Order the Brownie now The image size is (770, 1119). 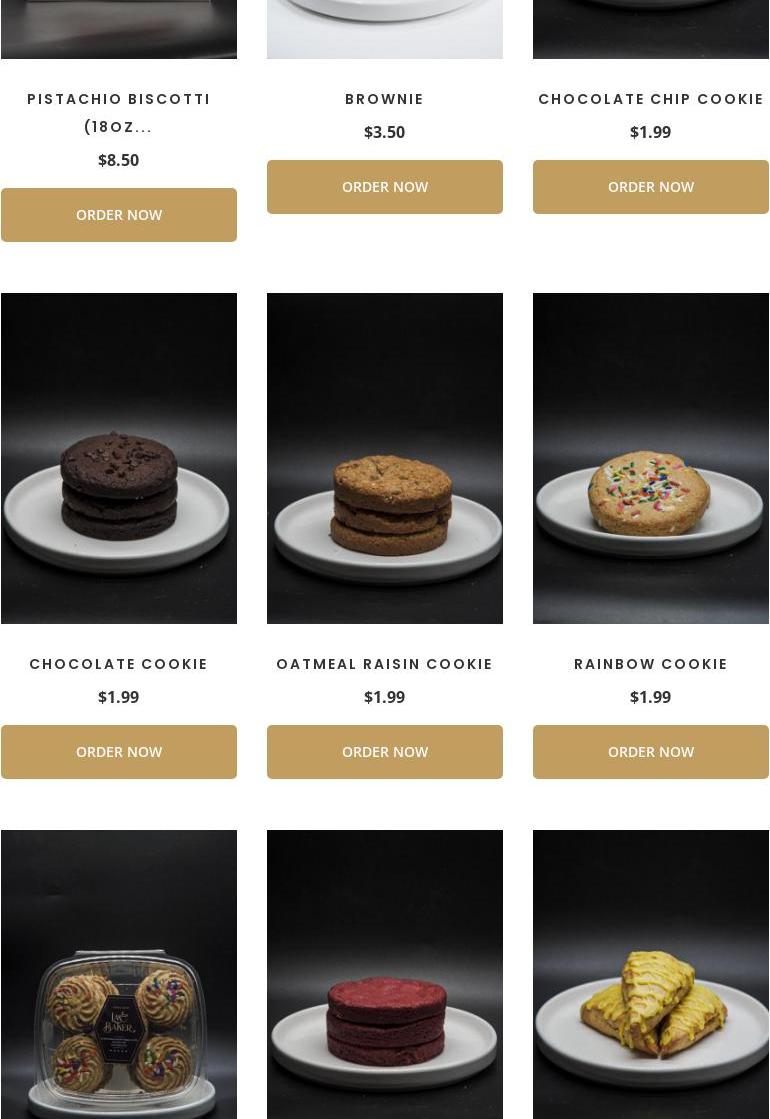385,187
